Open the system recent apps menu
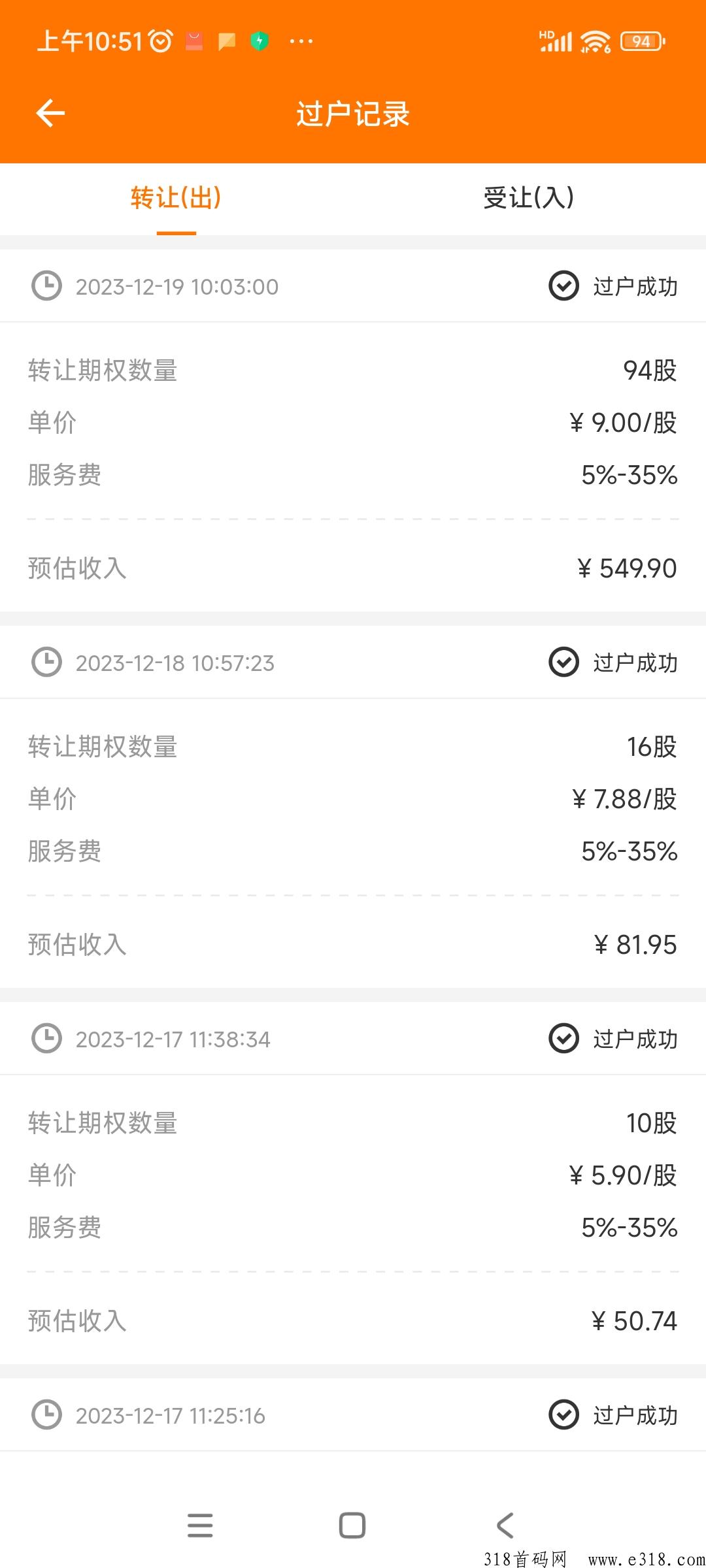Viewport: 706px width, 1568px height. [200, 1526]
